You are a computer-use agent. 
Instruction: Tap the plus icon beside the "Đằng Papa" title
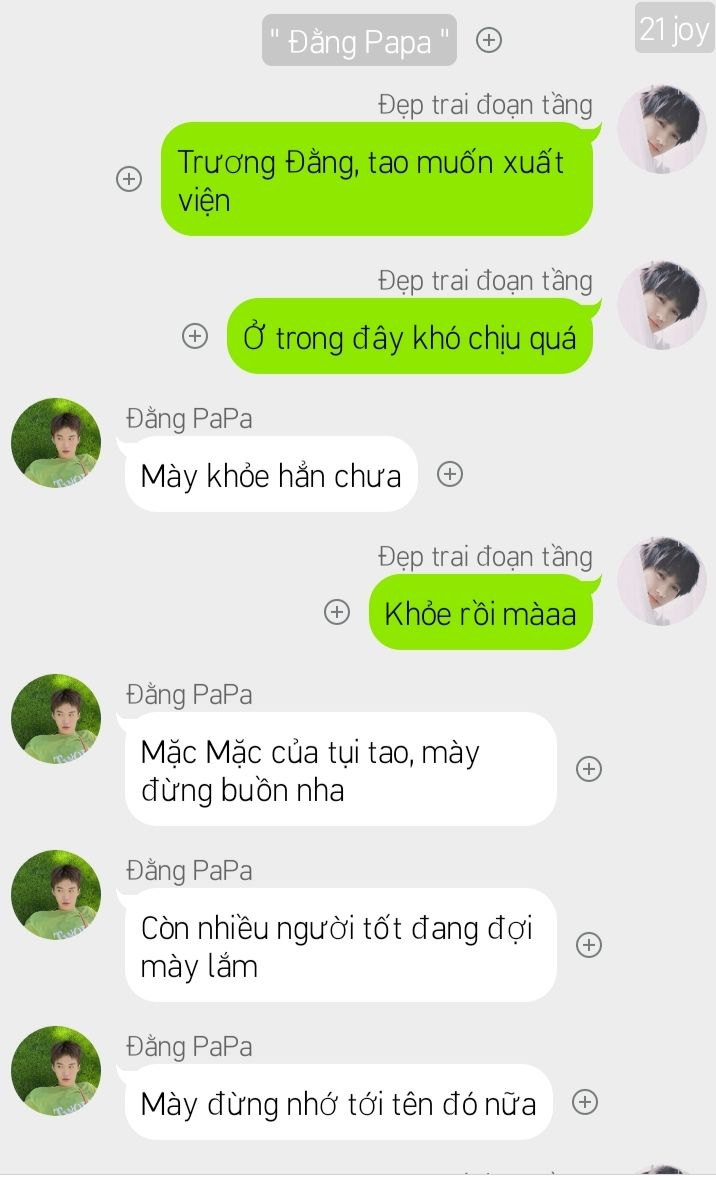coord(489,40)
